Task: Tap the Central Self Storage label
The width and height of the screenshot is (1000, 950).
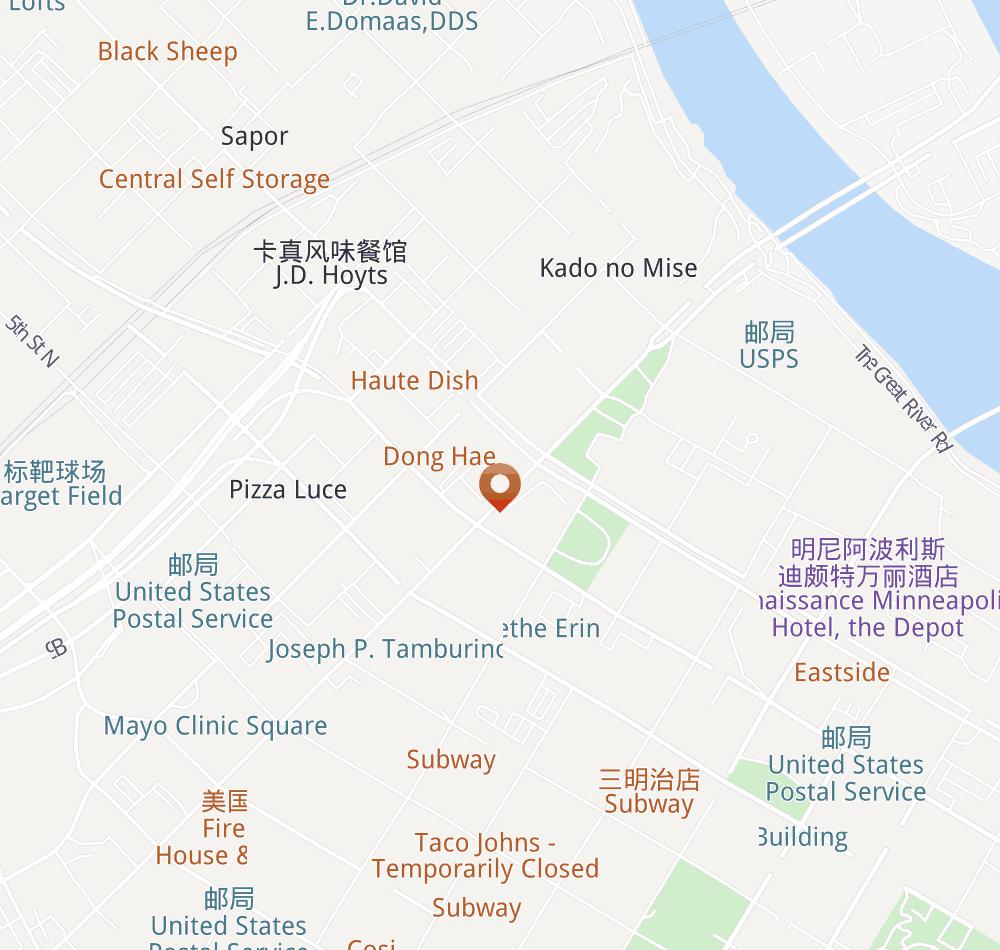Action: point(214,180)
